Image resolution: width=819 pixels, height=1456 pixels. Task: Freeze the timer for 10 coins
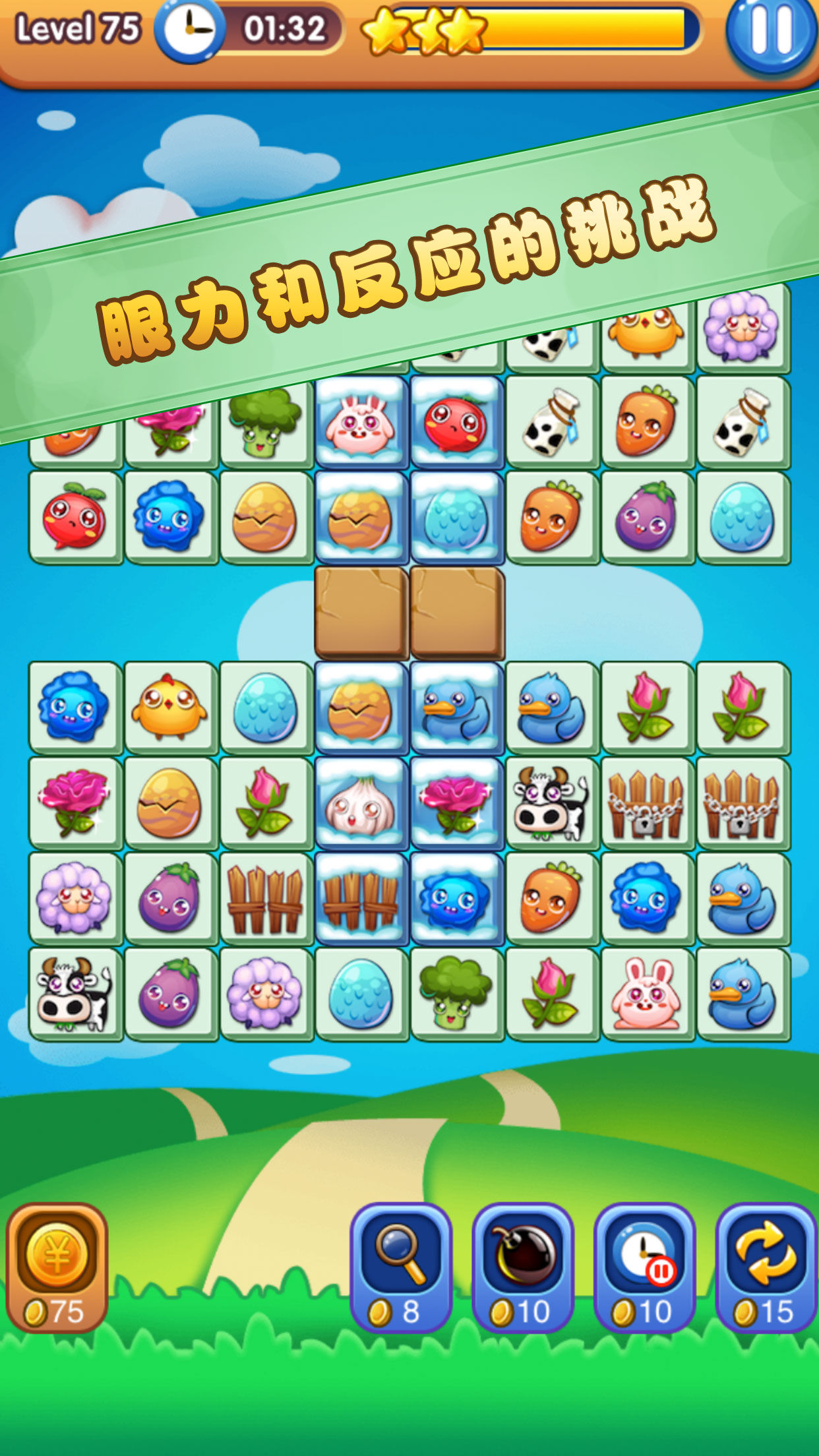click(x=644, y=1267)
